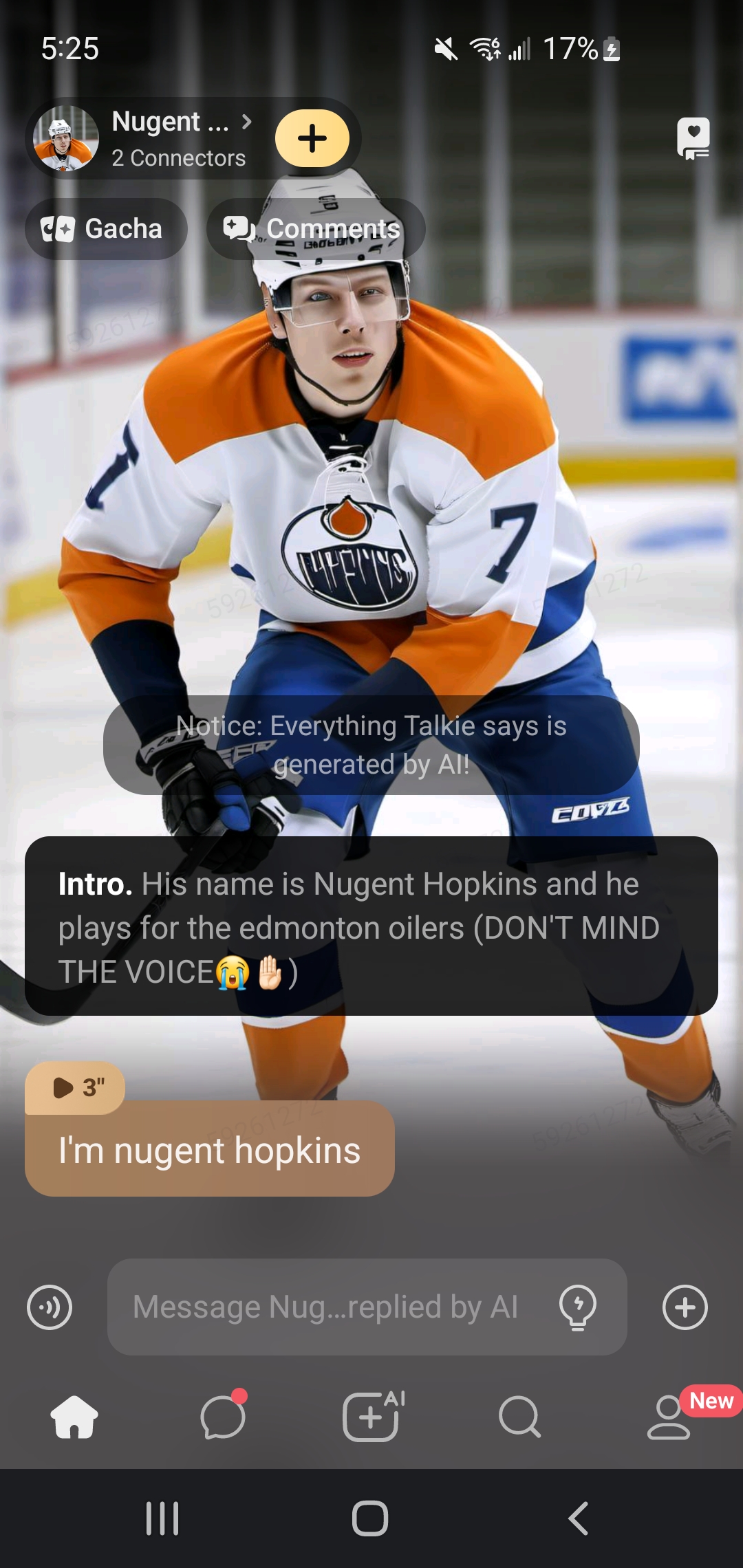This screenshot has height=1568, width=743.
Task: Tap the voice call icon beside message box
Action: pos(50,1307)
